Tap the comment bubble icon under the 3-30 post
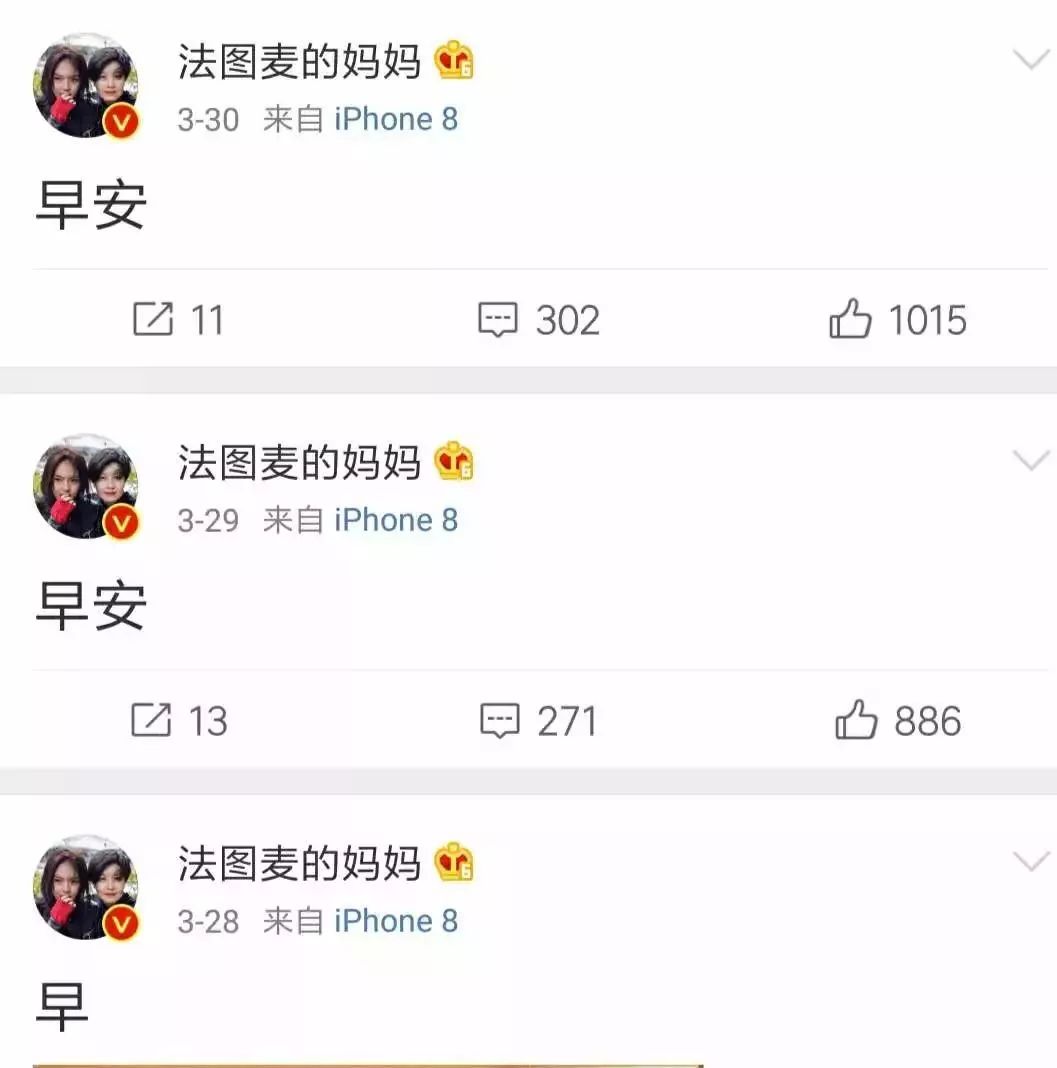The image size is (1057, 1068). (500, 320)
